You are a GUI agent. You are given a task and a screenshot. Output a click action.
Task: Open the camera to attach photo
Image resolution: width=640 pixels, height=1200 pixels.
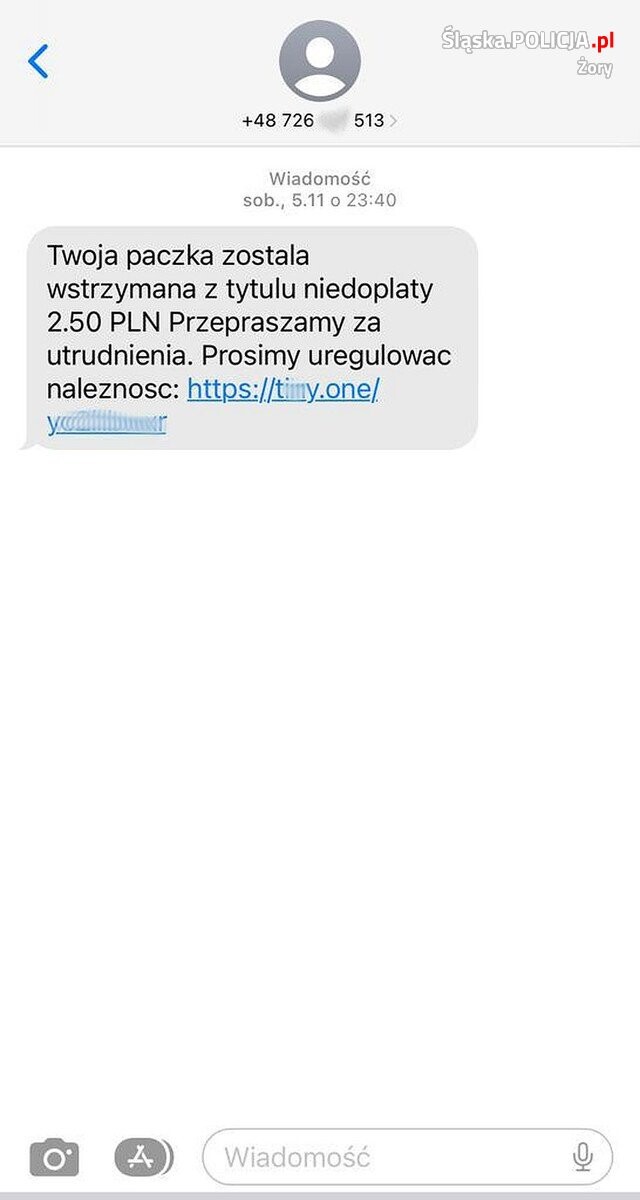tap(54, 1157)
